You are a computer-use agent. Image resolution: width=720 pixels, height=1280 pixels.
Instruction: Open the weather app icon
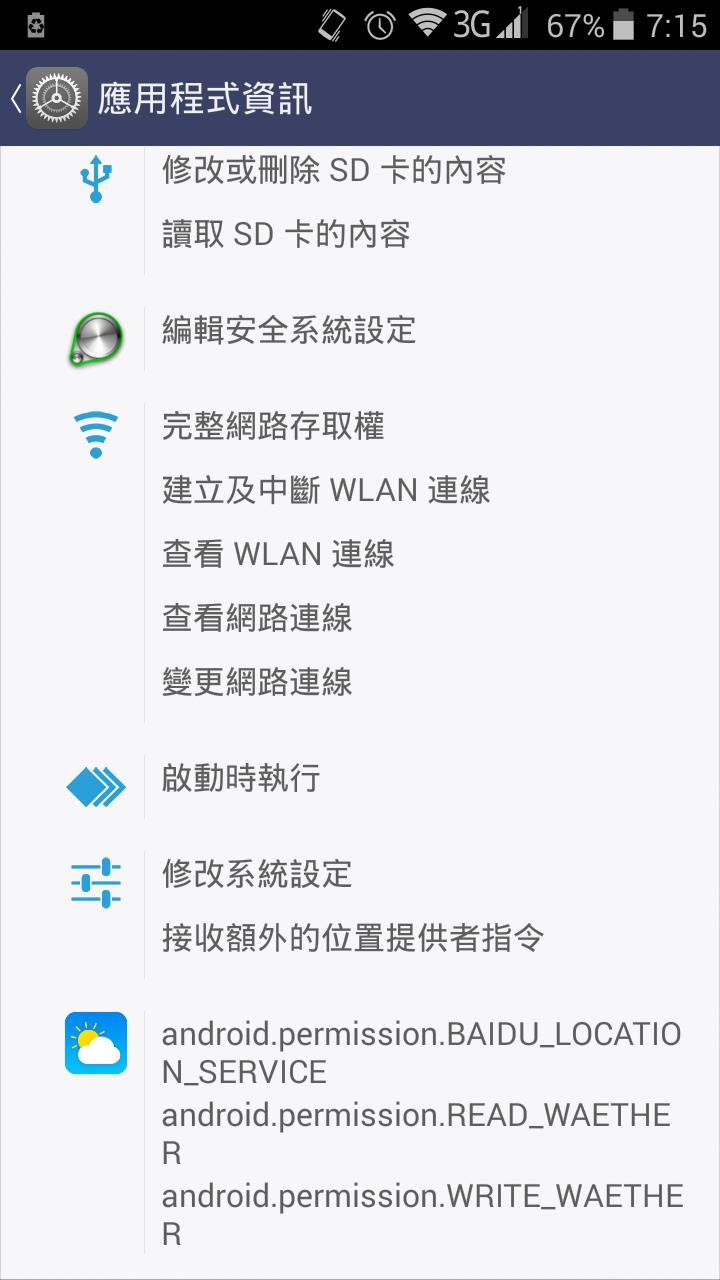[x=95, y=1042]
